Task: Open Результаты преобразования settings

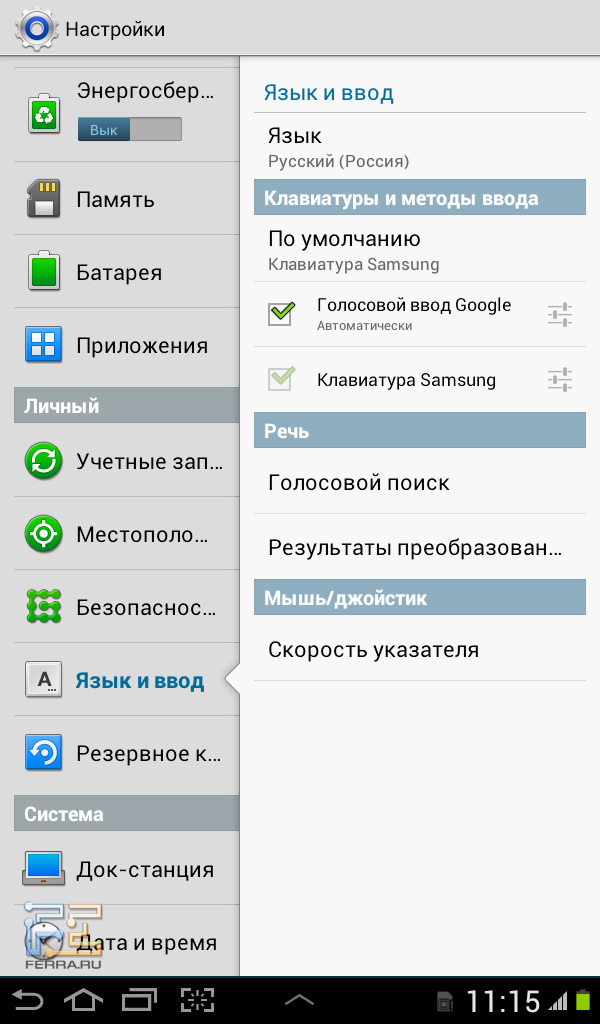Action: [x=419, y=548]
